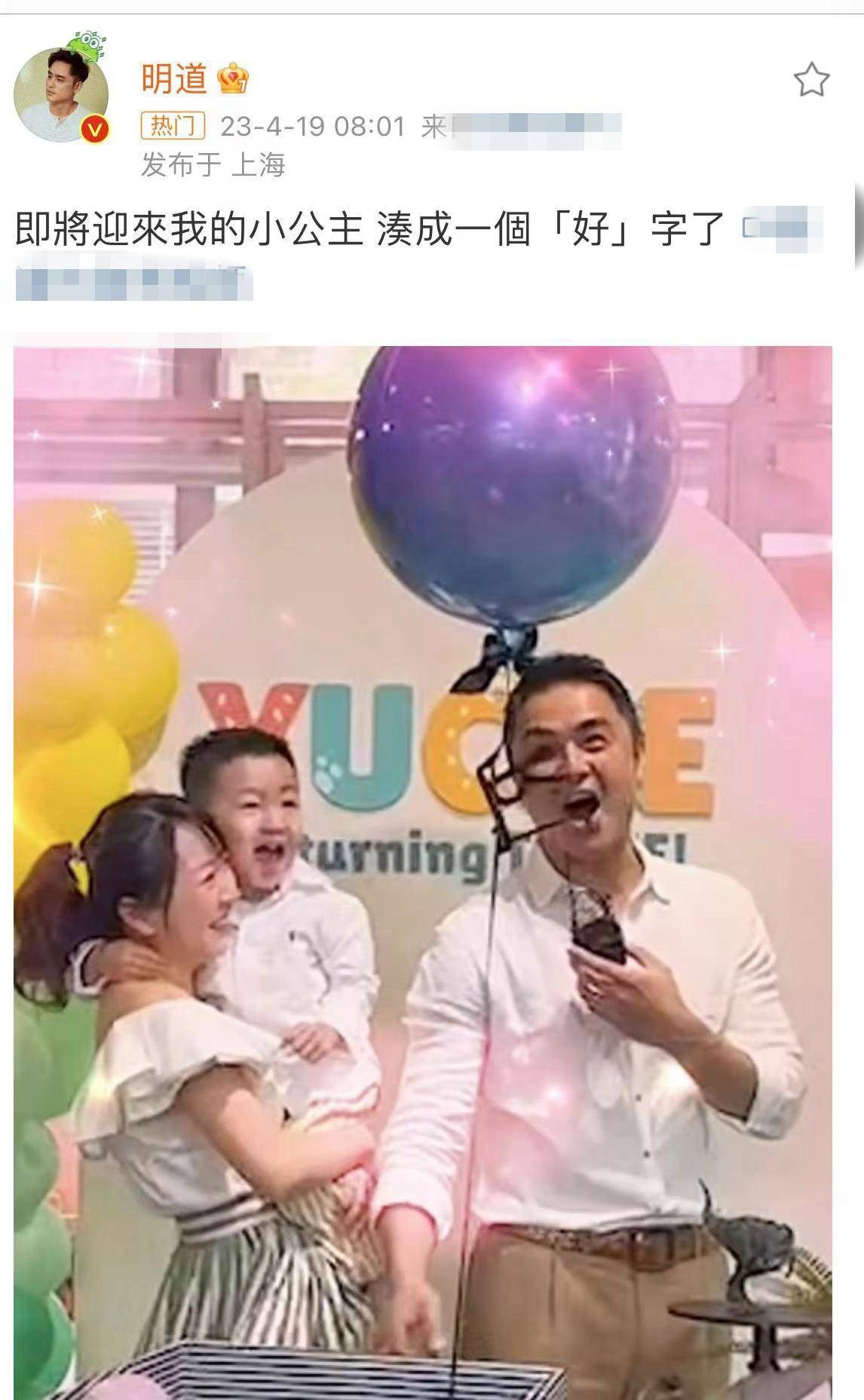The image size is (864, 1400).
Task: Open the 明道 username link
Action: coord(174,79)
